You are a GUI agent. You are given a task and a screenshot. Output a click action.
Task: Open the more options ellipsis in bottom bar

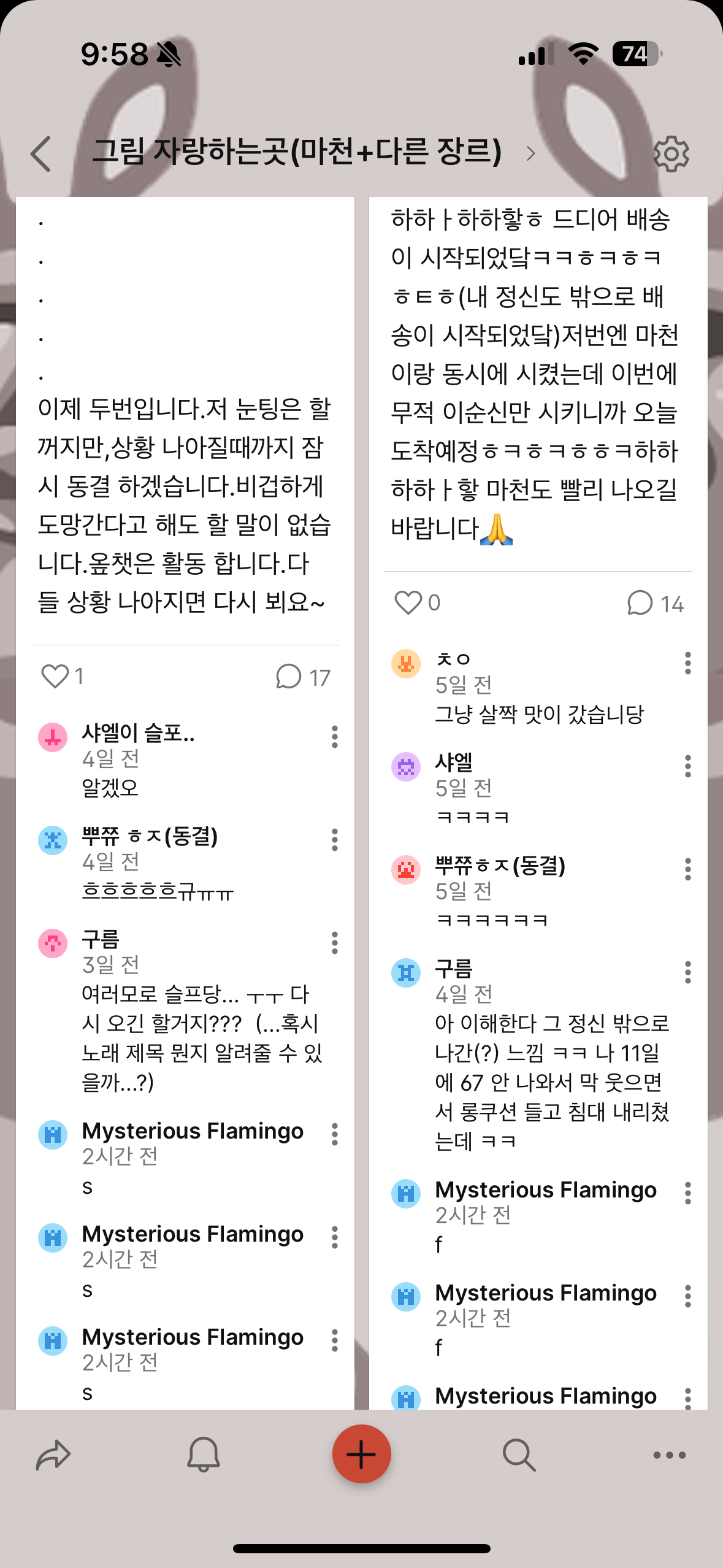(x=669, y=1455)
